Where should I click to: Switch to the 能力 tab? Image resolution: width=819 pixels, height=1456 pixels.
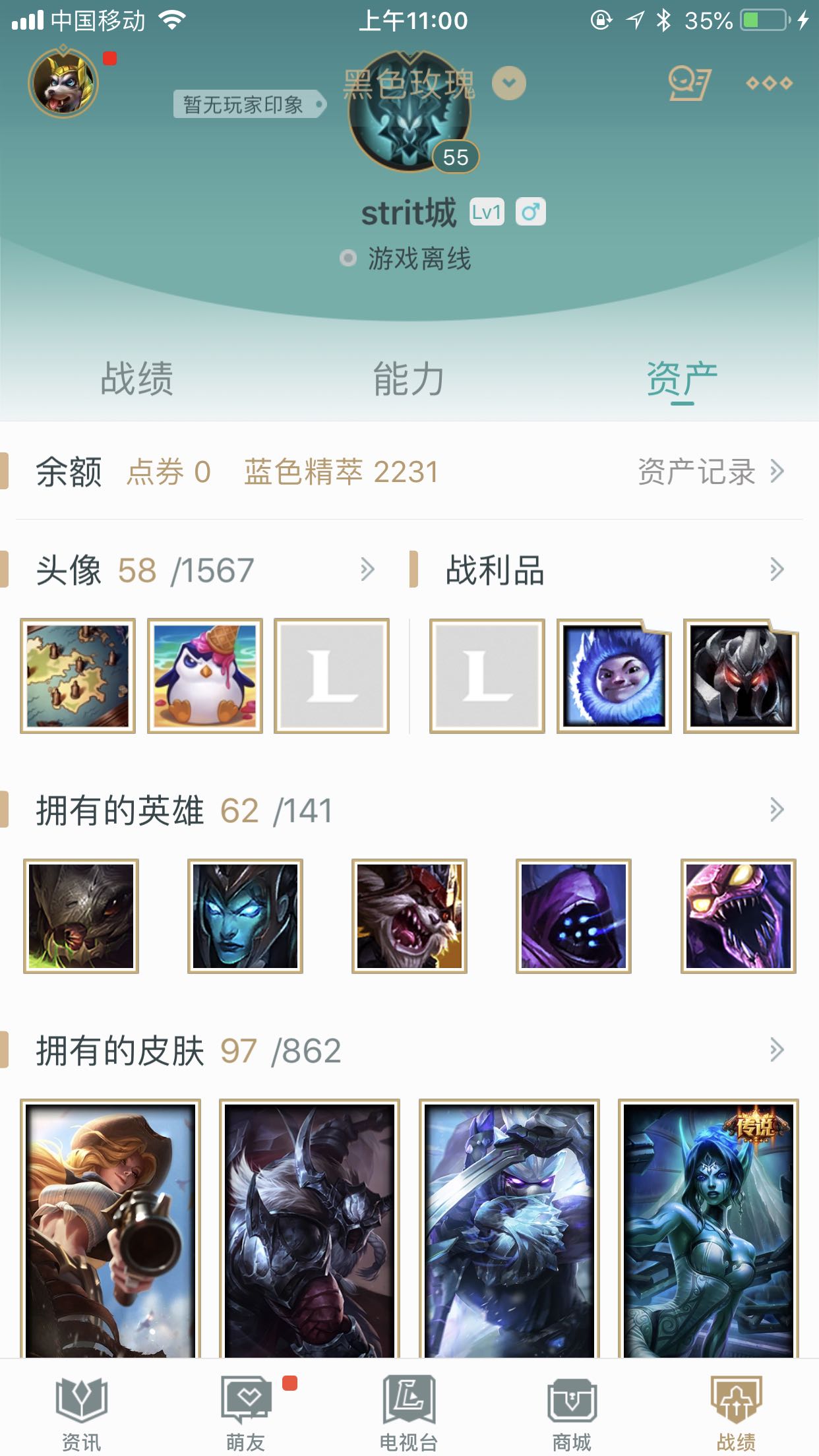point(409,379)
